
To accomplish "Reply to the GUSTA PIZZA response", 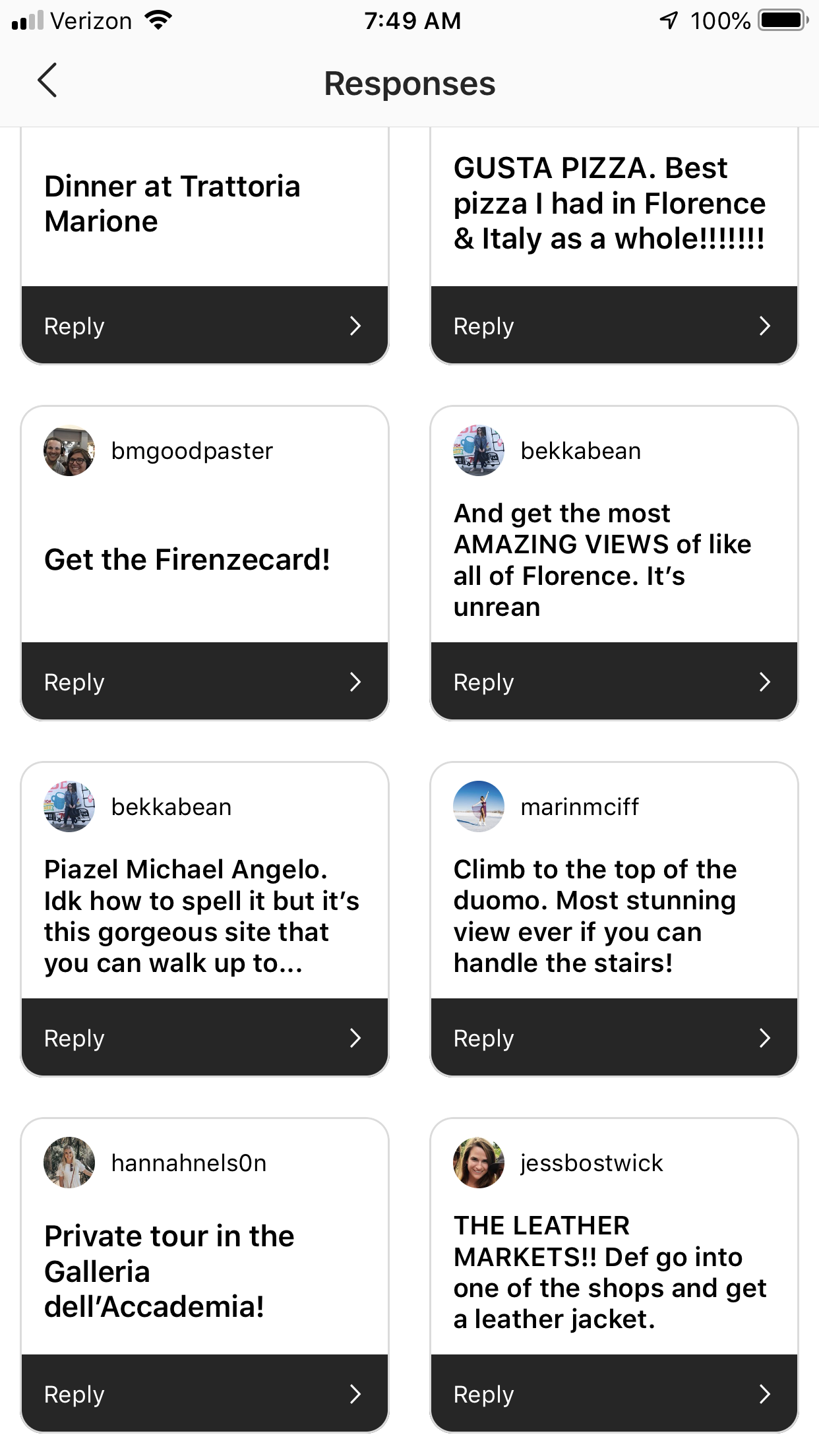I will (614, 325).
